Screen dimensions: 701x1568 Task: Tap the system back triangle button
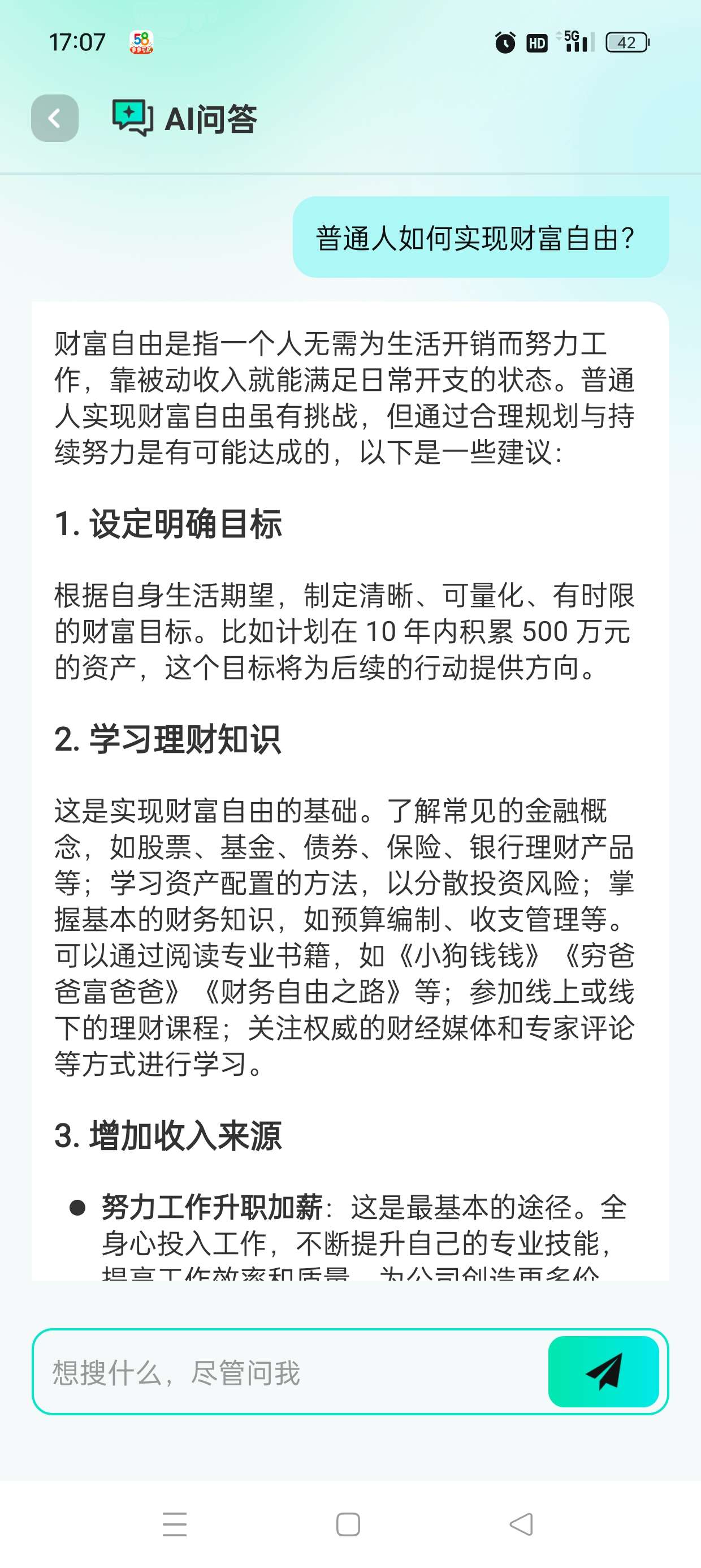coord(521,1524)
